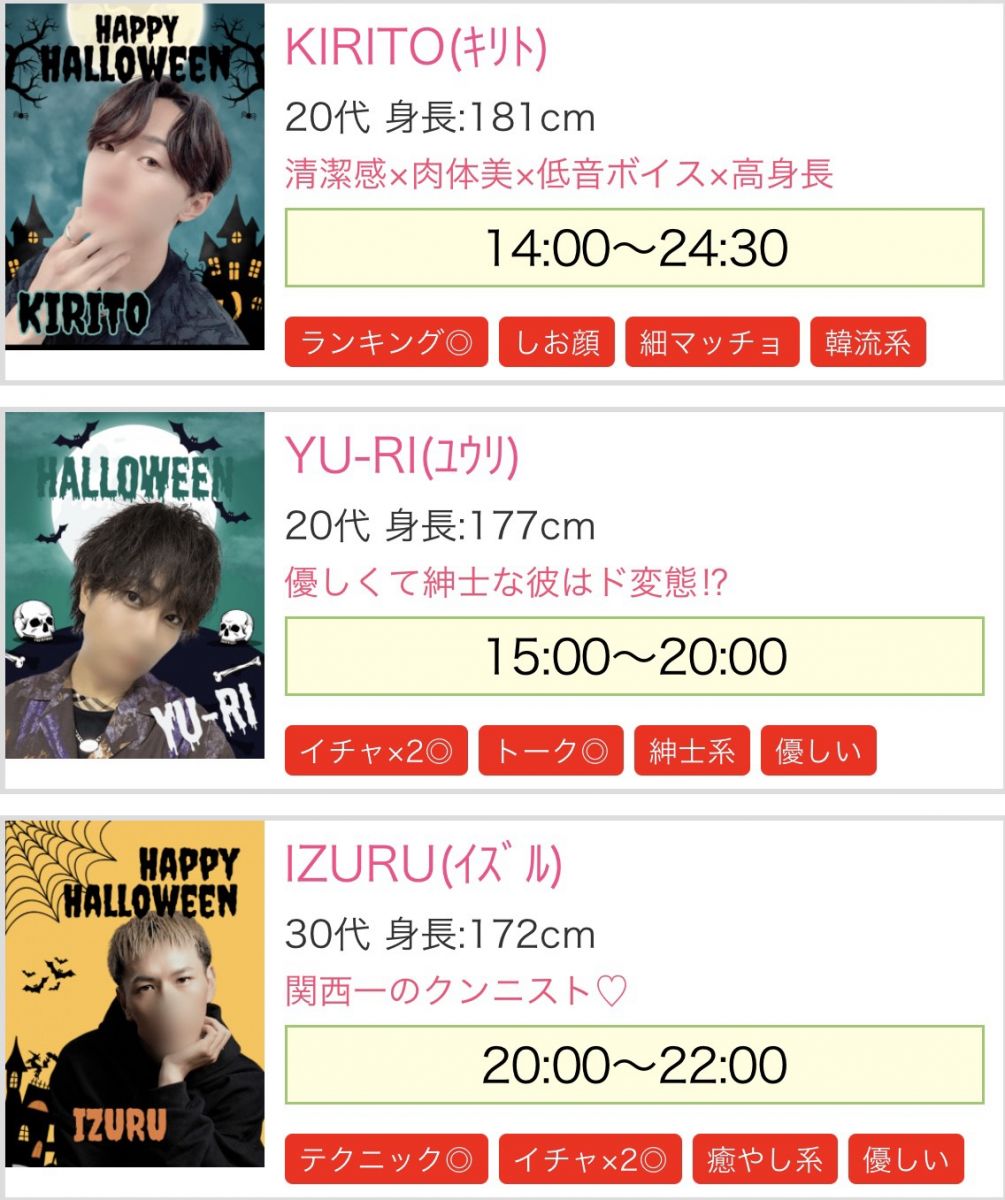Open KIRITO's profile photo
Screen dimensions: 1005x1200
click(135, 177)
